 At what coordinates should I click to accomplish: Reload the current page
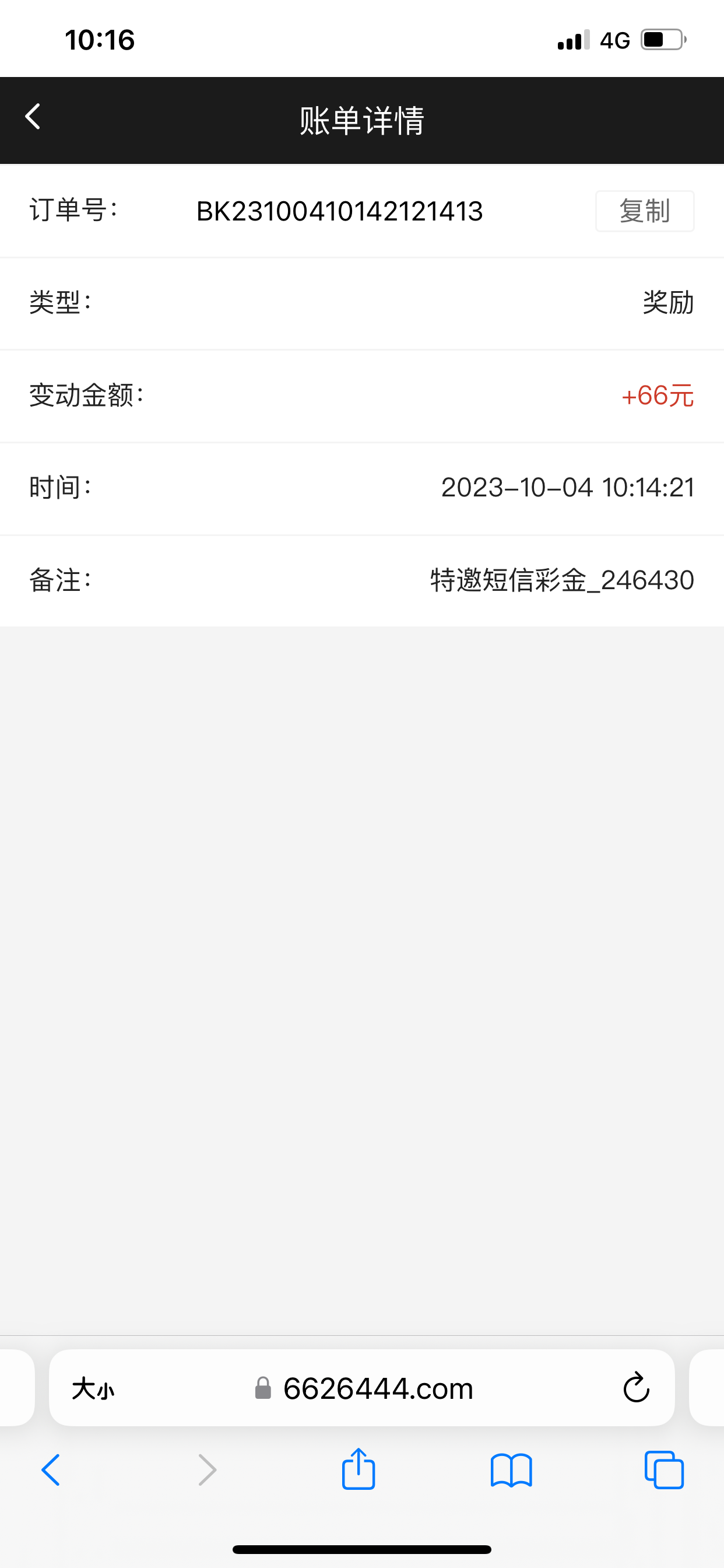pyautogui.click(x=637, y=1388)
